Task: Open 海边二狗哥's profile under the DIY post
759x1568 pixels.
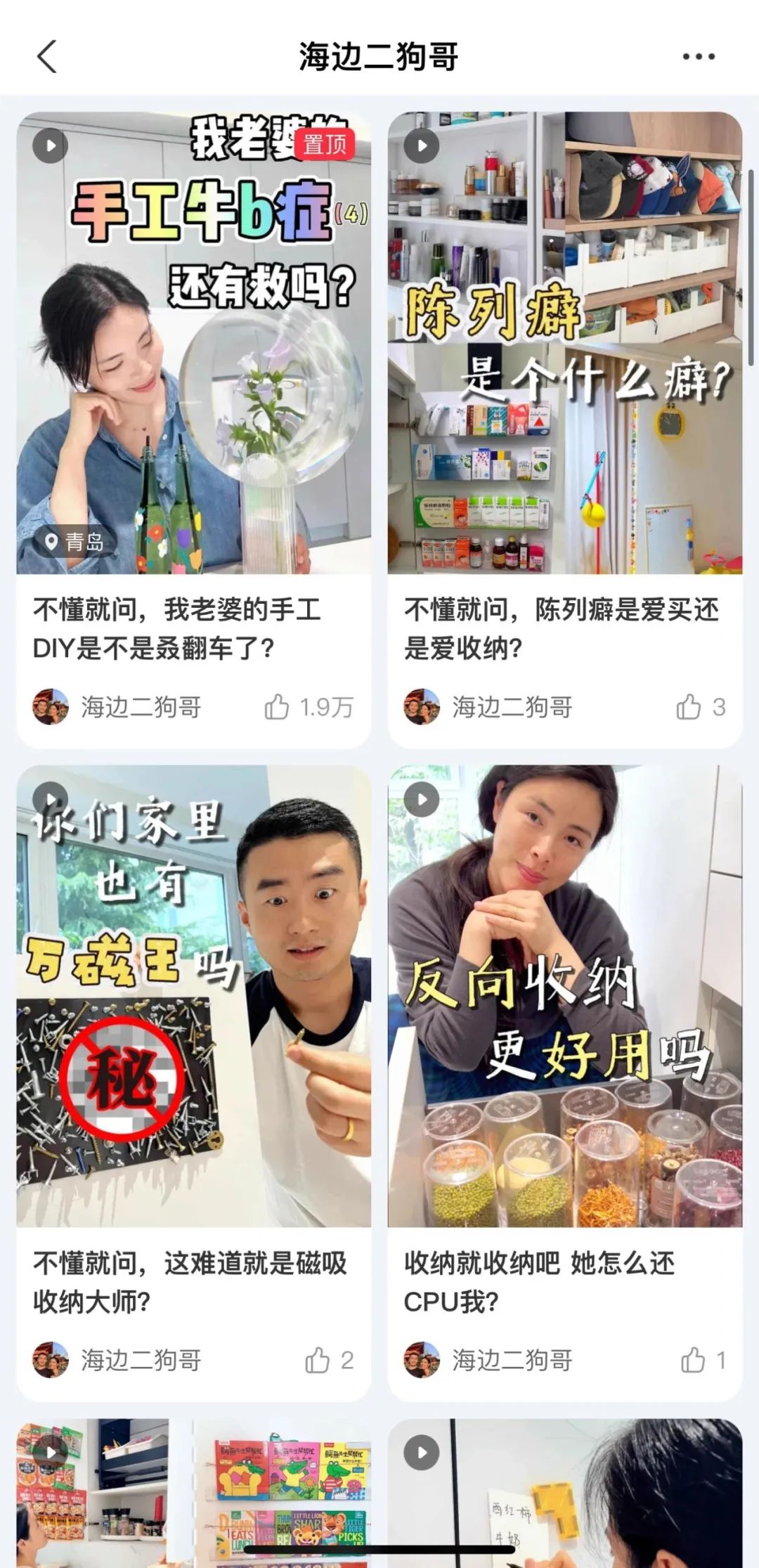Action: [117, 707]
